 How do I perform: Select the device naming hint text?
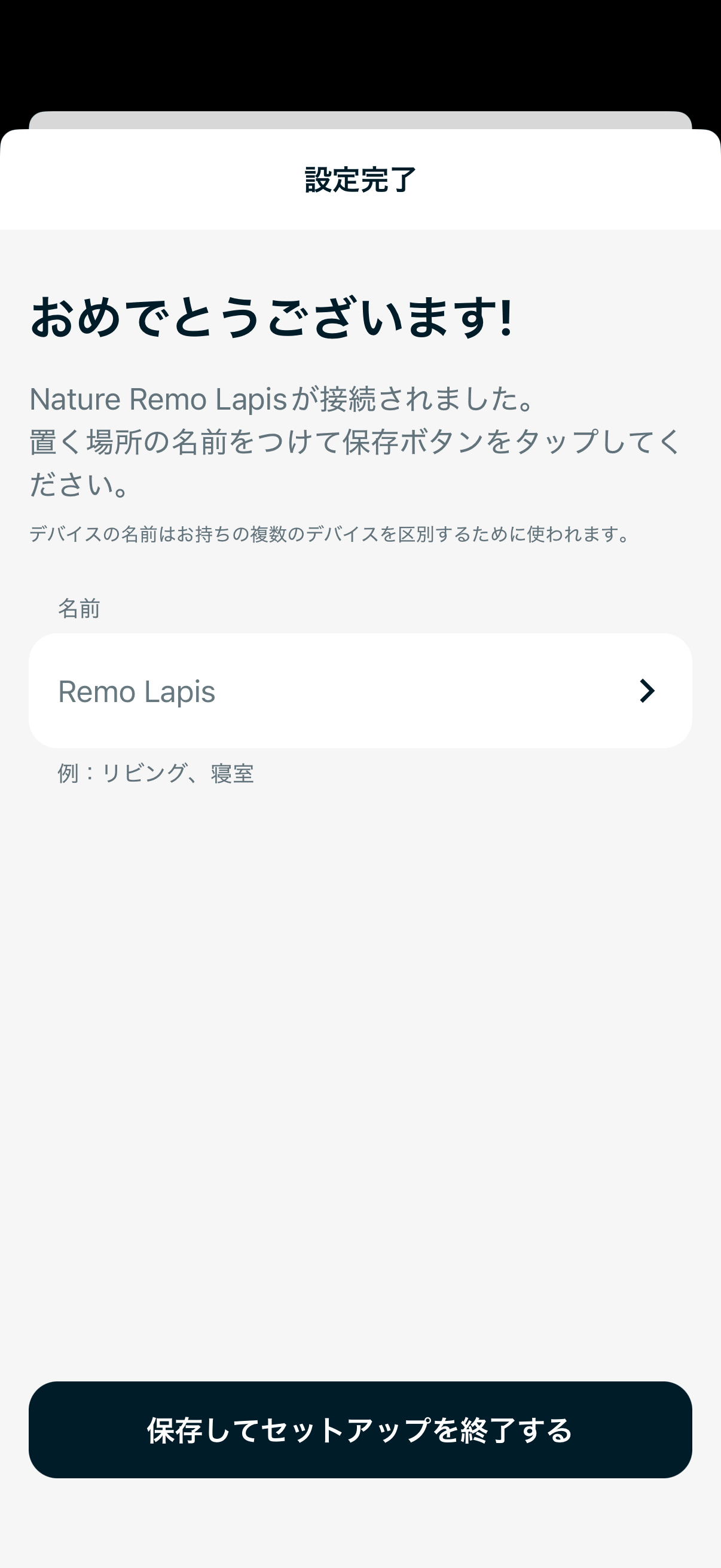[329, 535]
